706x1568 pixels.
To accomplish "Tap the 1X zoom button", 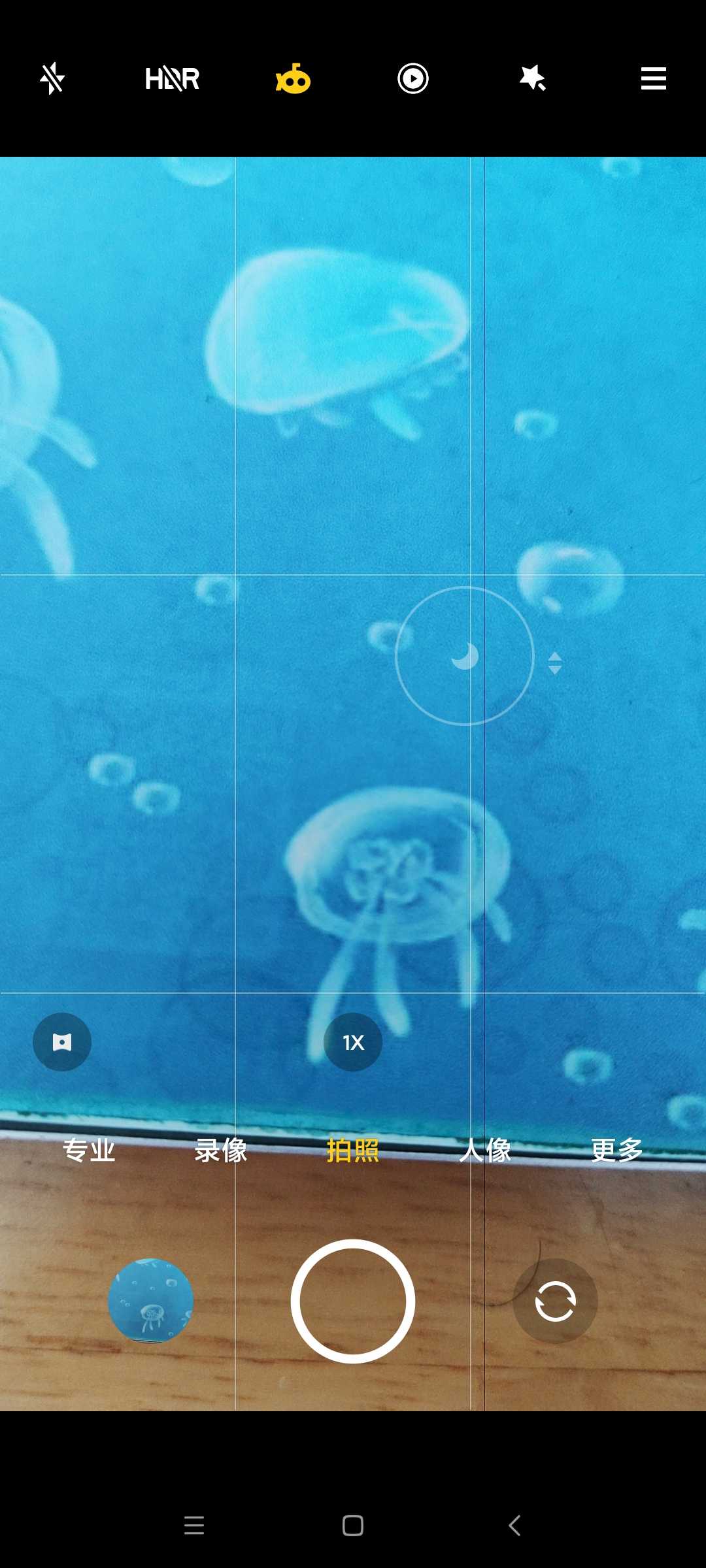I will 353,1042.
